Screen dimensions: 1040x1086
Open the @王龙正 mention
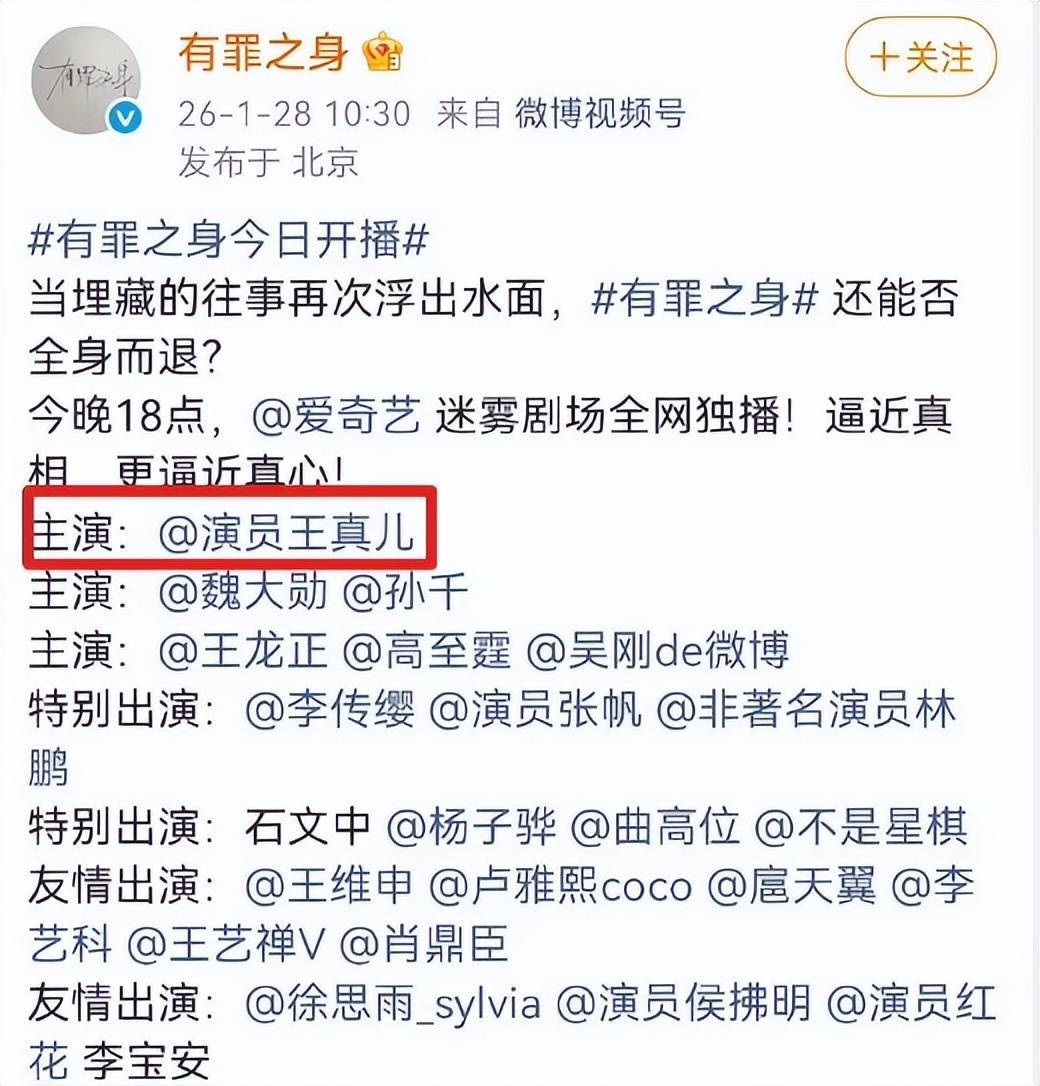click(243, 651)
